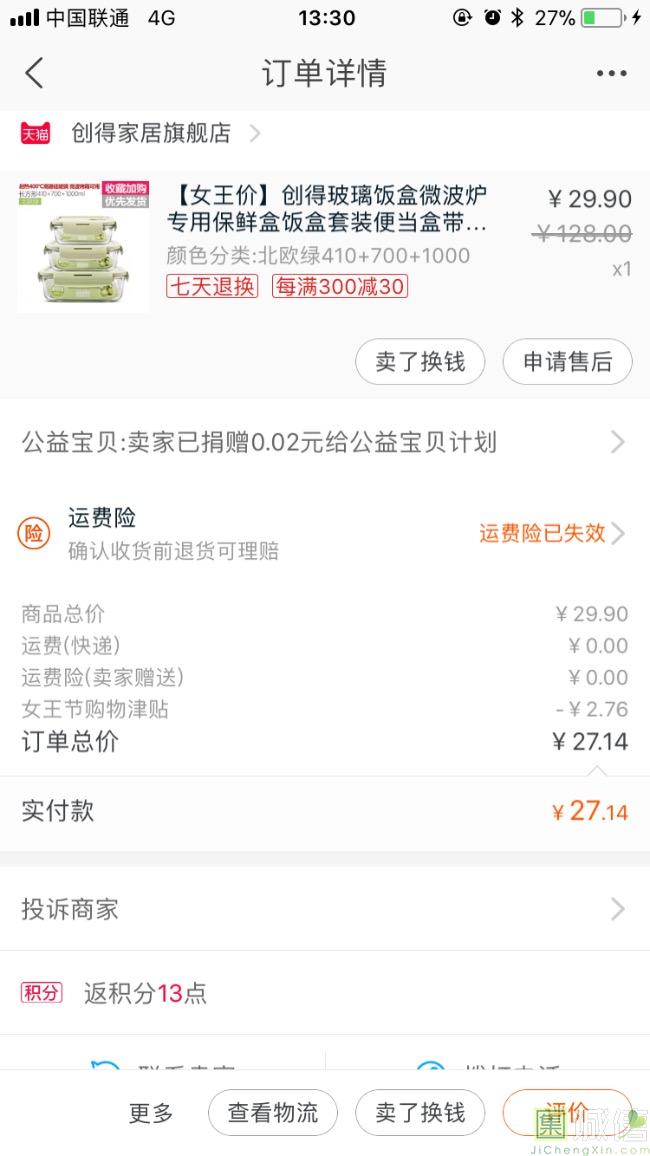
Task: Open the 创得家居旗舰店 store page
Action: click(151, 133)
